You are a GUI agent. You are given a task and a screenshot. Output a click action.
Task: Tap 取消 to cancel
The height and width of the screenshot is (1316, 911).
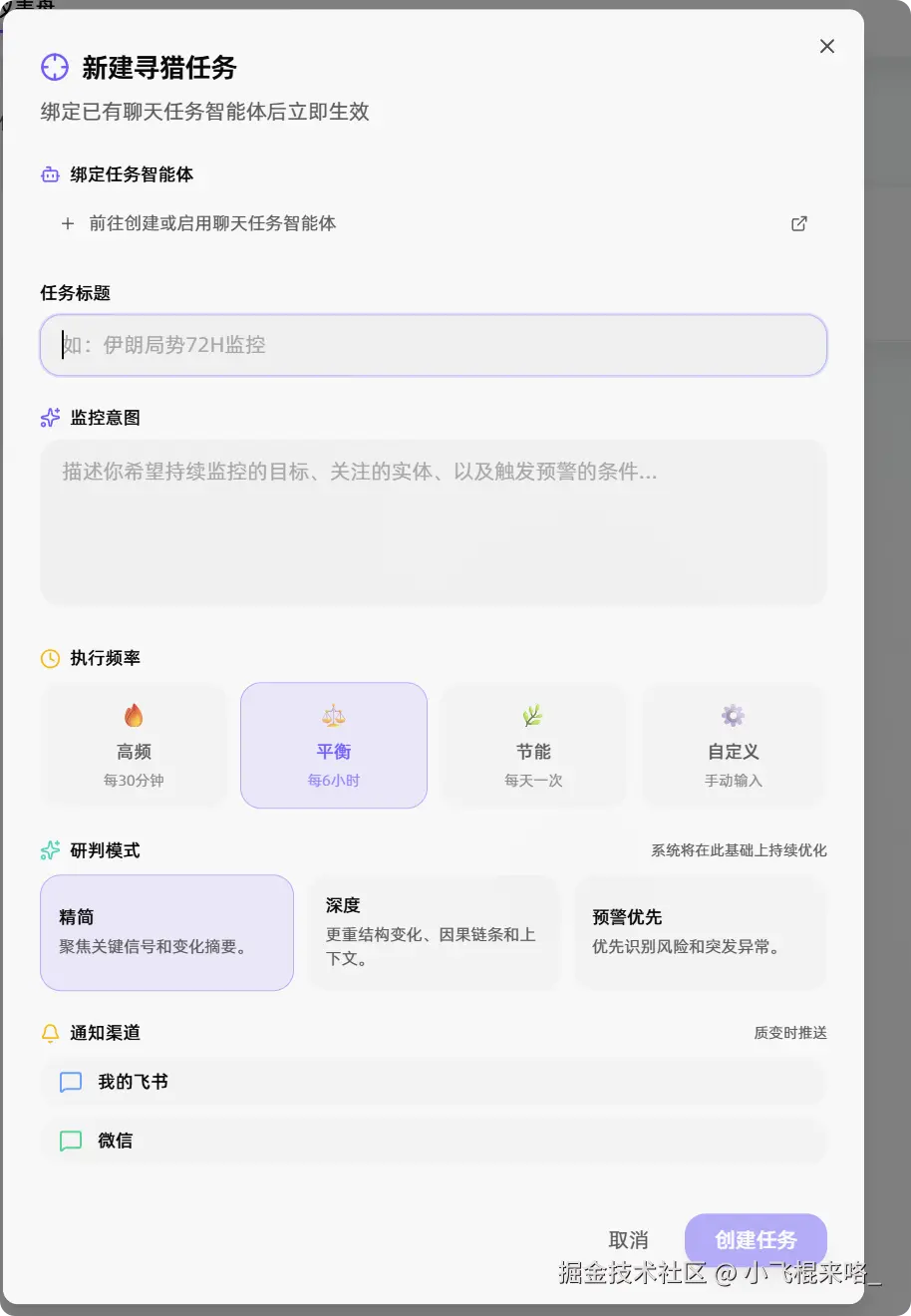point(628,1240)
